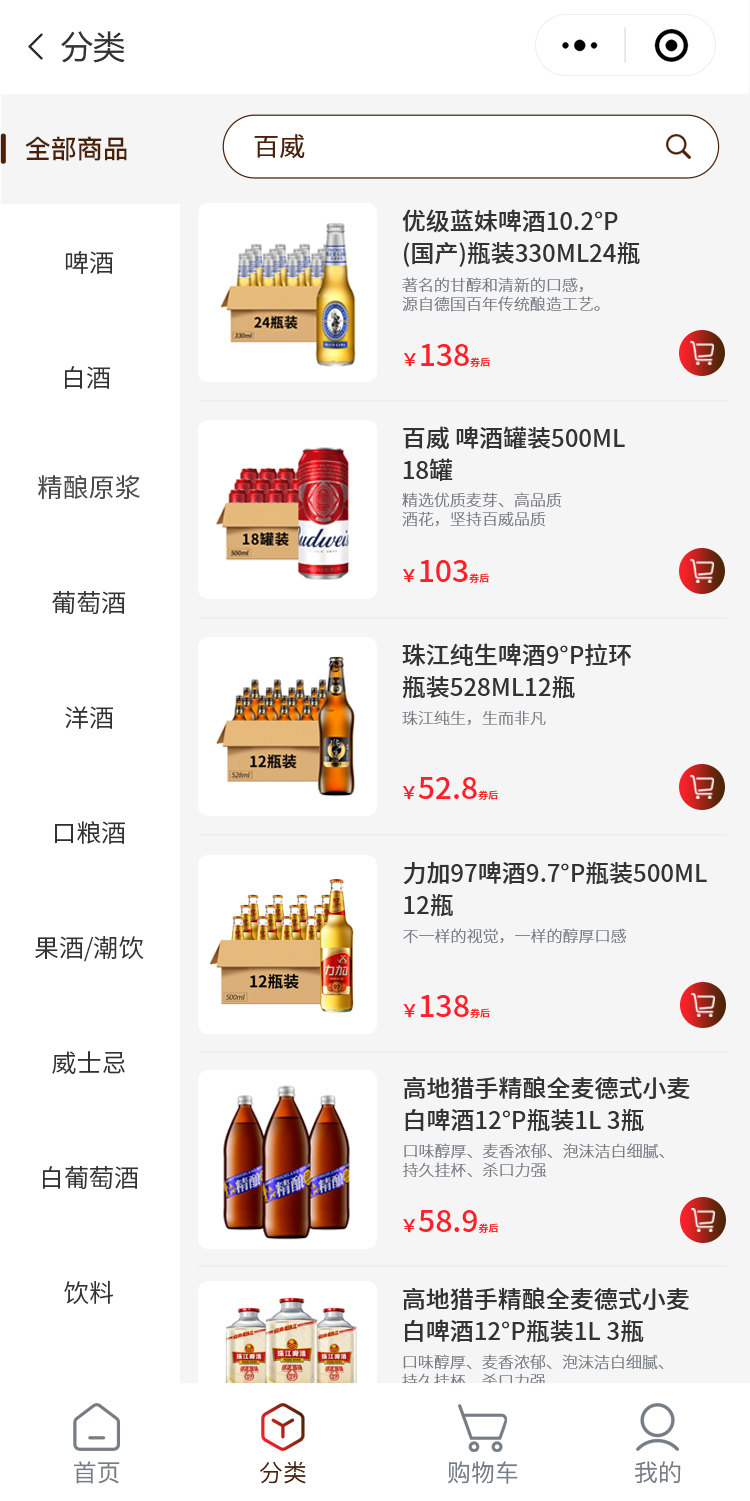
Task: Open the 百威 啤酒罐装500ML 18罐 product
Action: pyautogui.click(x=513, y=453)
